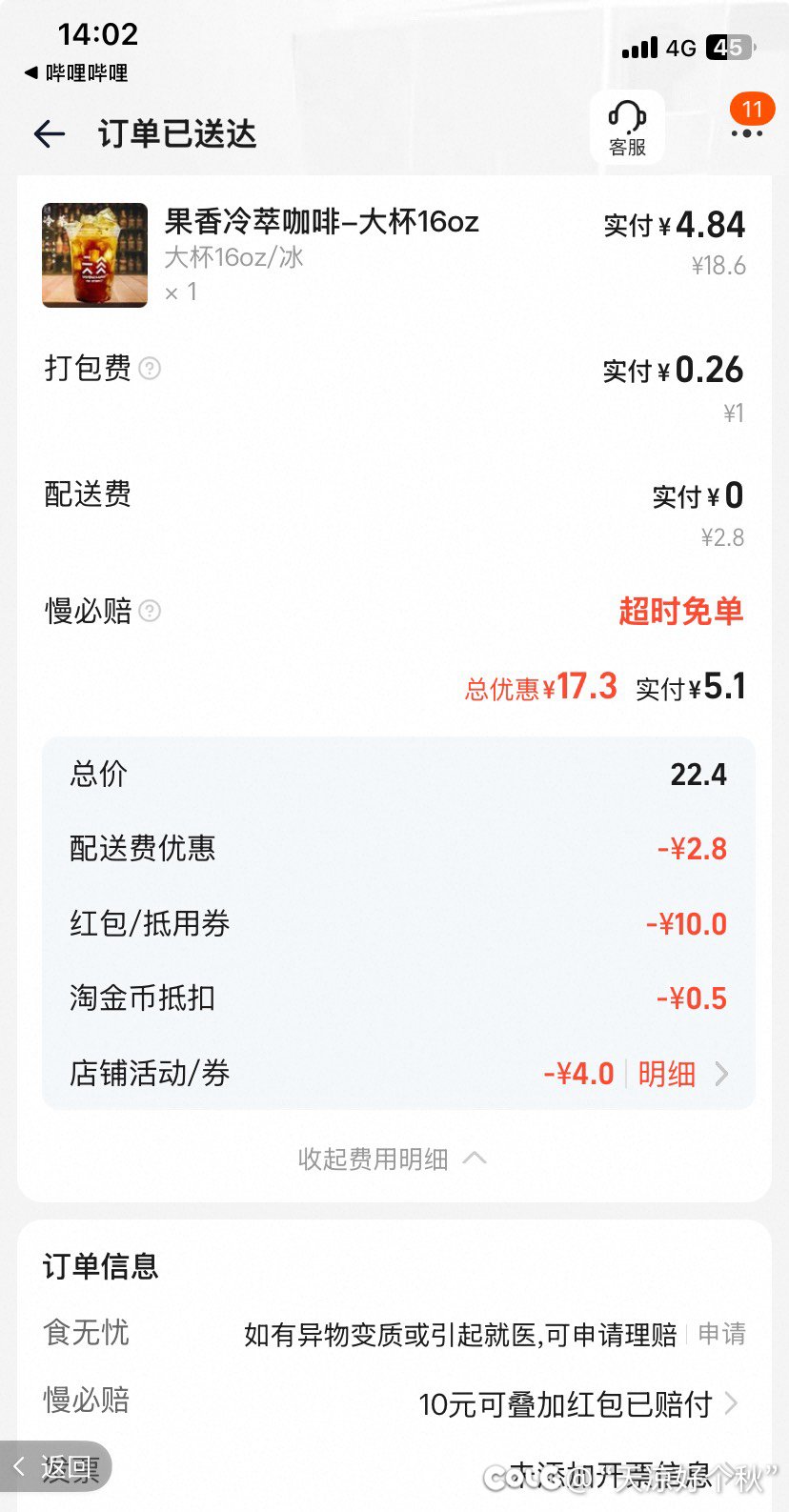Open the 10元可叠加红包已赔付 compensation details
Viewport: 789px width, 1512px height.
[577, 1403]
